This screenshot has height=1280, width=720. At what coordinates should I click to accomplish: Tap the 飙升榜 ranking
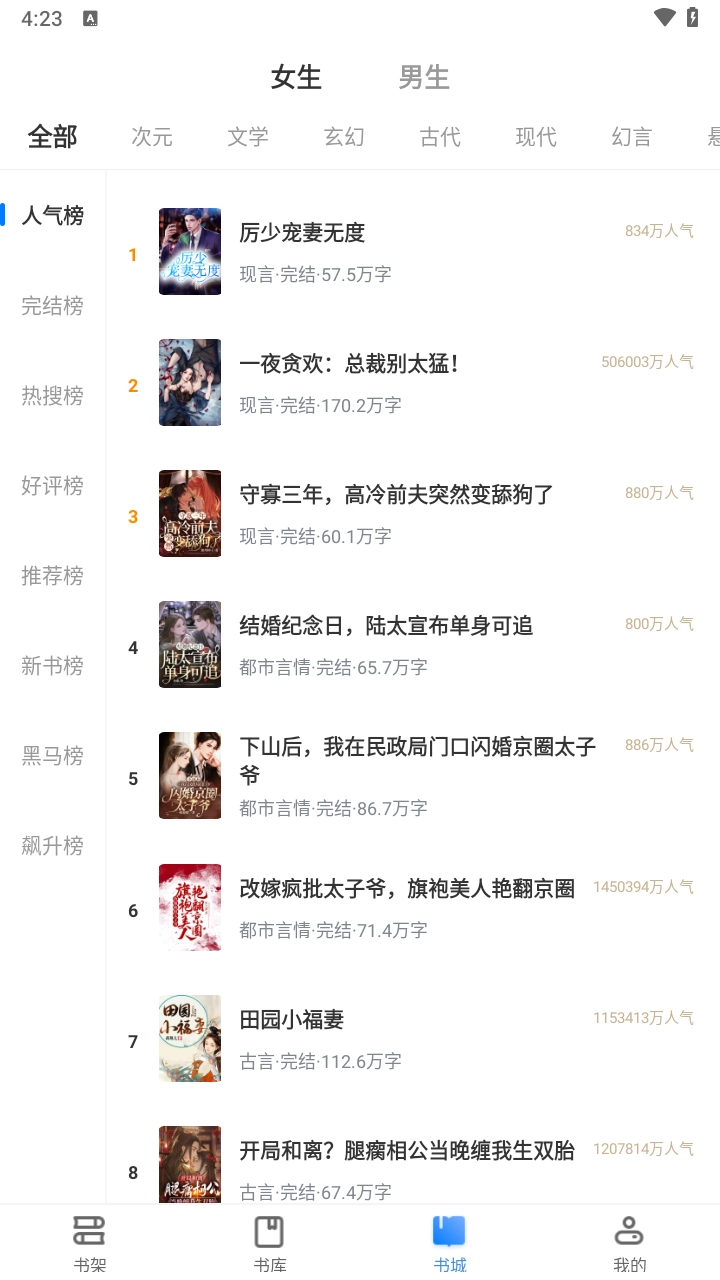tap(53, 846)
